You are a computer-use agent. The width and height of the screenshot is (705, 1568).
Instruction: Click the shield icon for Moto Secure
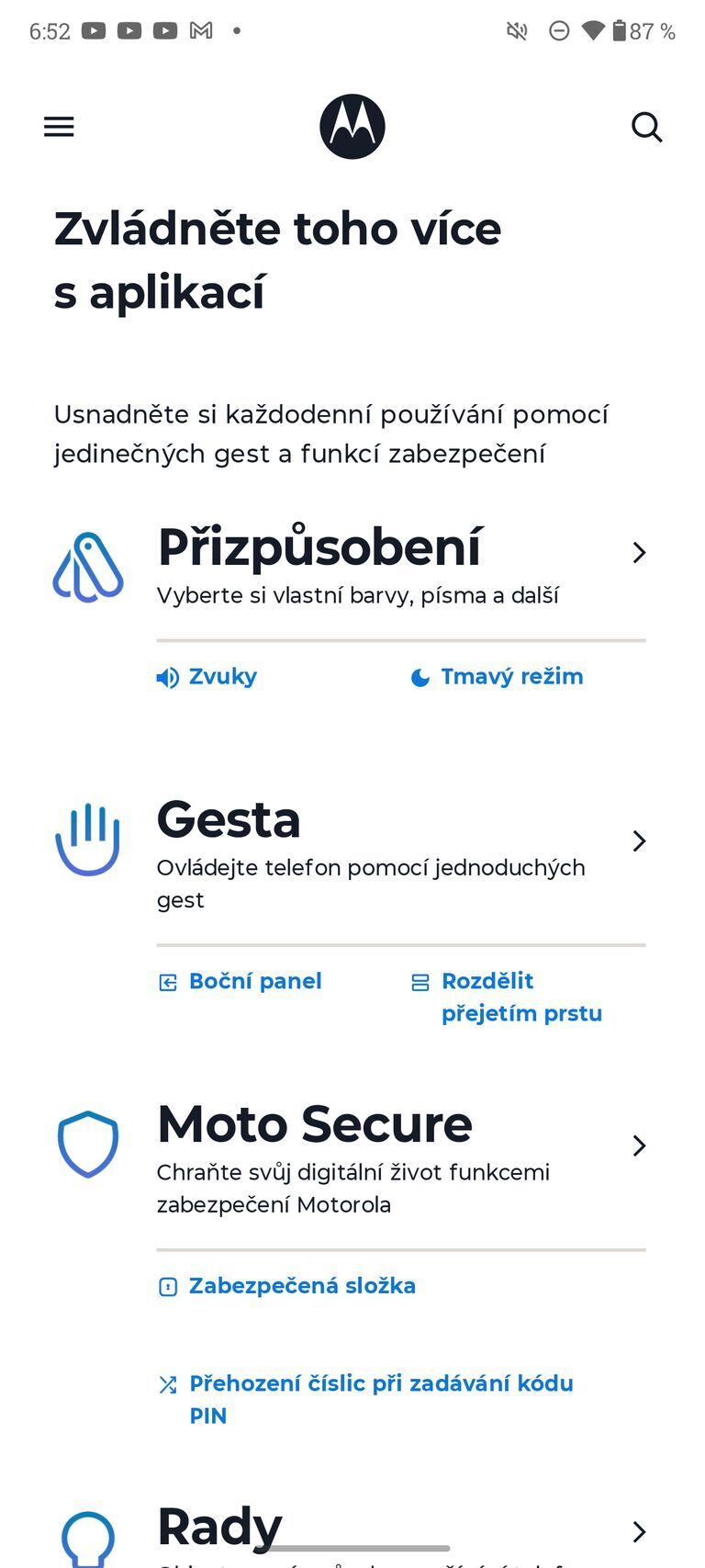[87, 1144]
